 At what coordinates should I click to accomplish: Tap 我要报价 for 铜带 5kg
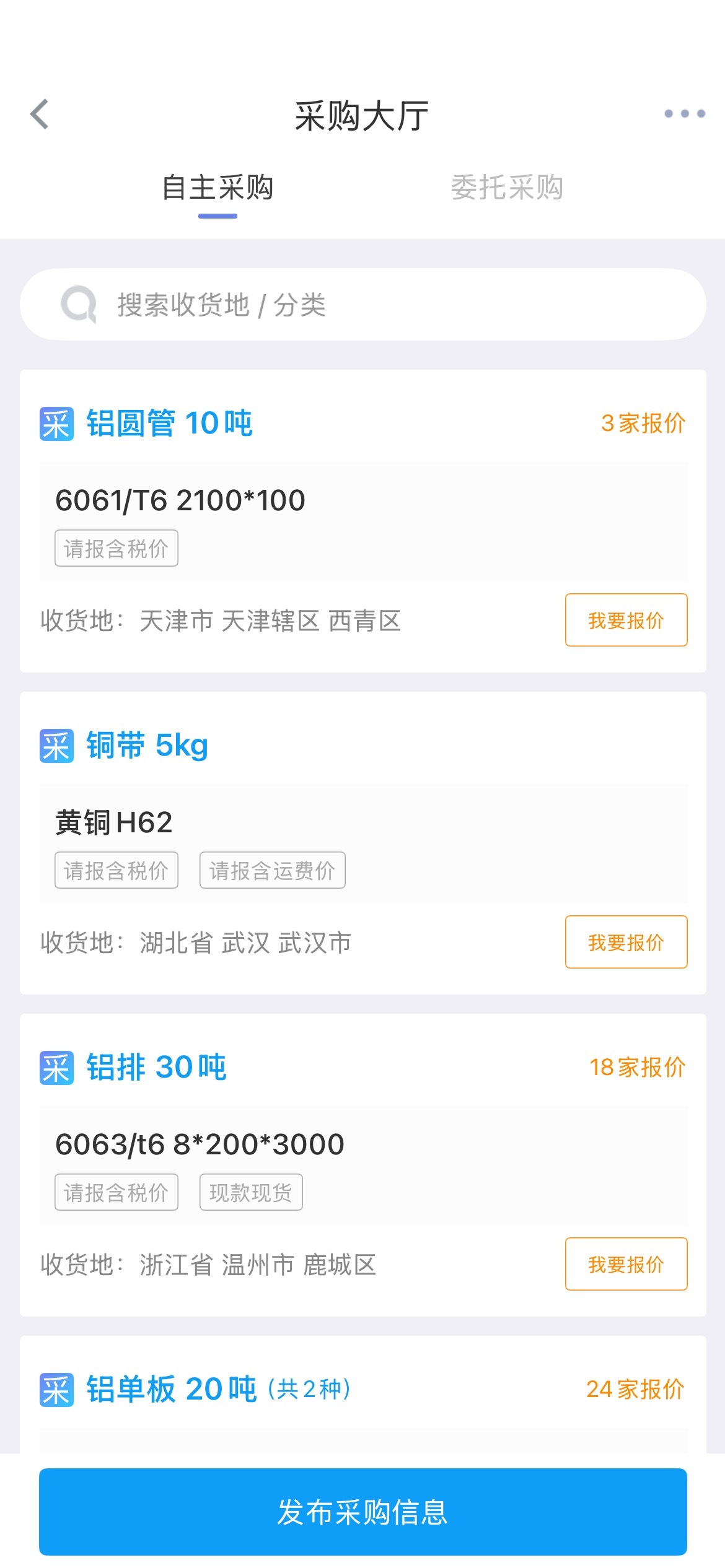[626, 942]
